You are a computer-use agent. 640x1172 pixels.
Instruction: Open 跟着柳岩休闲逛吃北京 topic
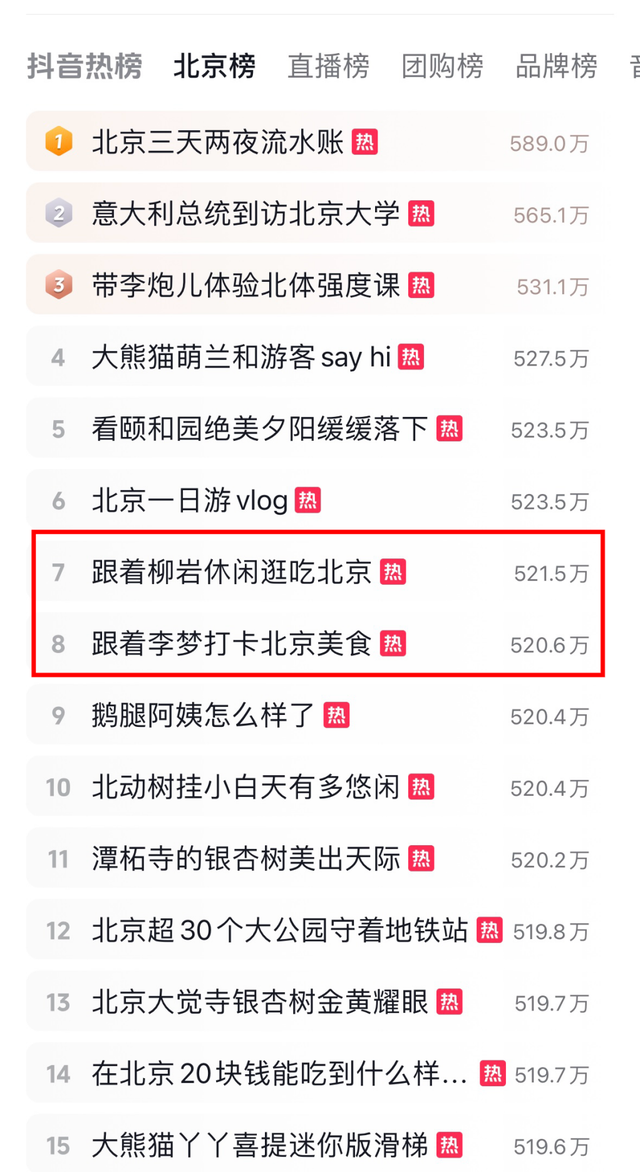coord(232,572)
